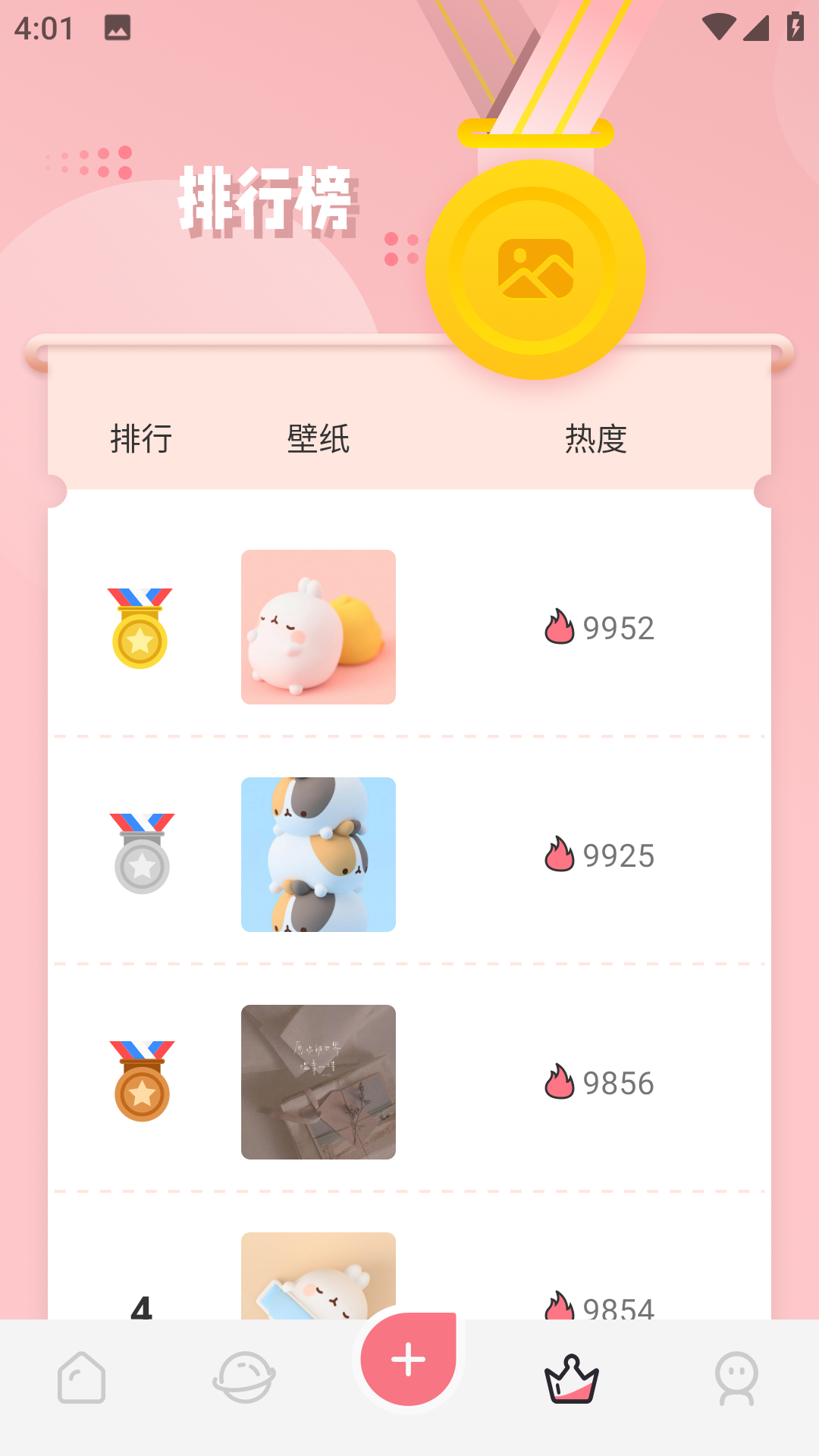Select the 壁纸 column header

click(x=318, y=438)
